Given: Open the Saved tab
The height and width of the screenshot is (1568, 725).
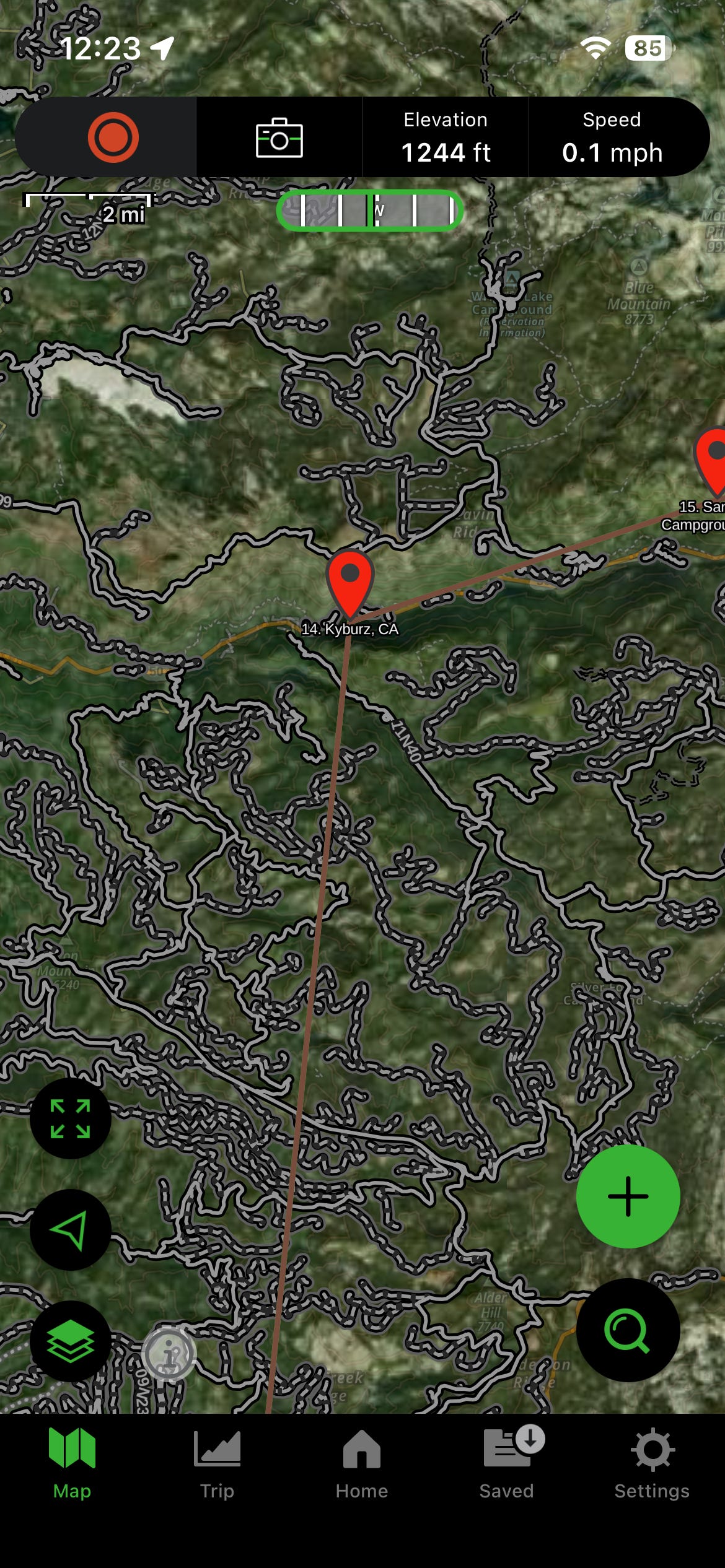Looking at the screenshot, I should (507, 1464).
